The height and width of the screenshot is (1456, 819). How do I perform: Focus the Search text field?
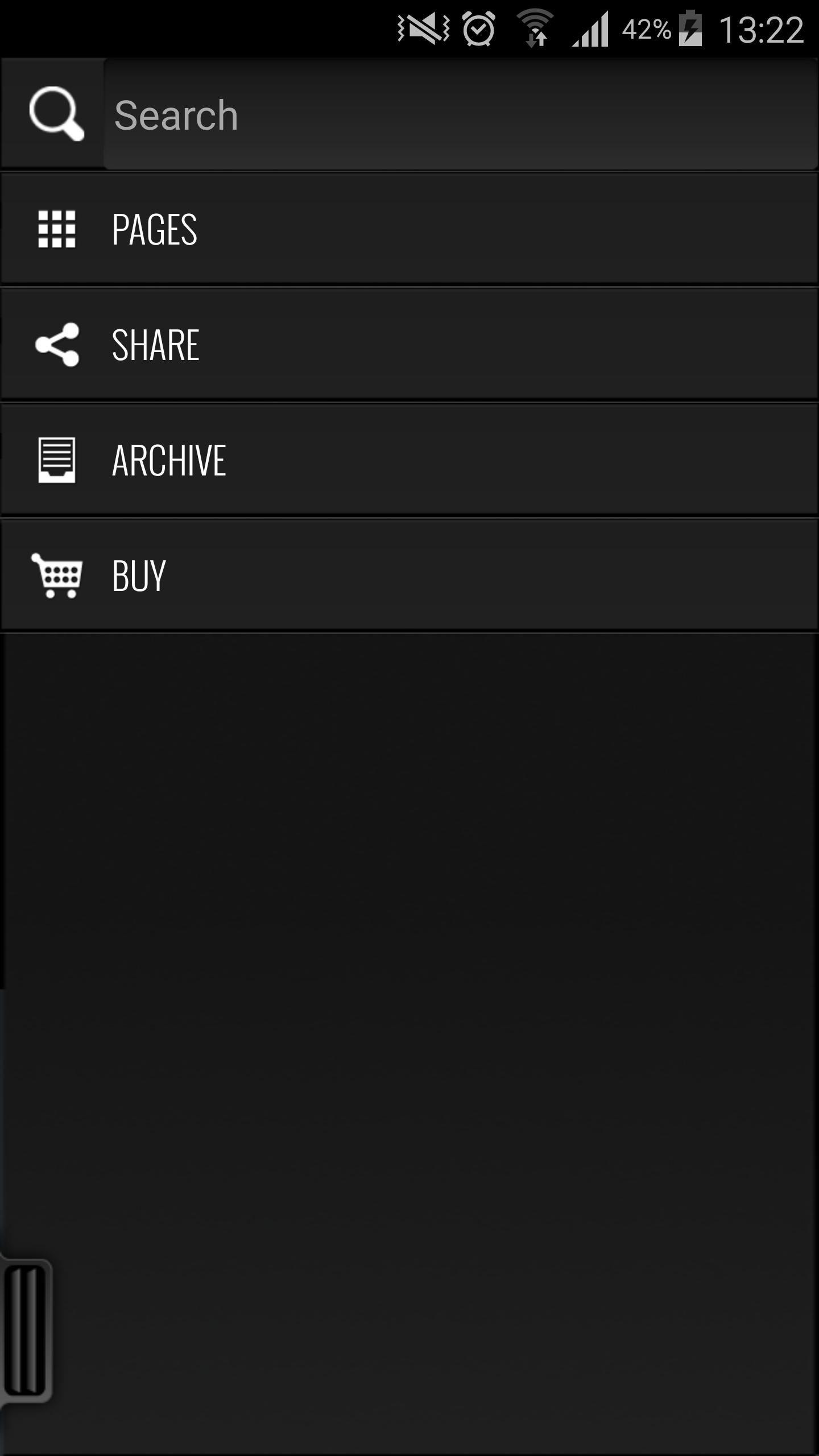(460, 115)
